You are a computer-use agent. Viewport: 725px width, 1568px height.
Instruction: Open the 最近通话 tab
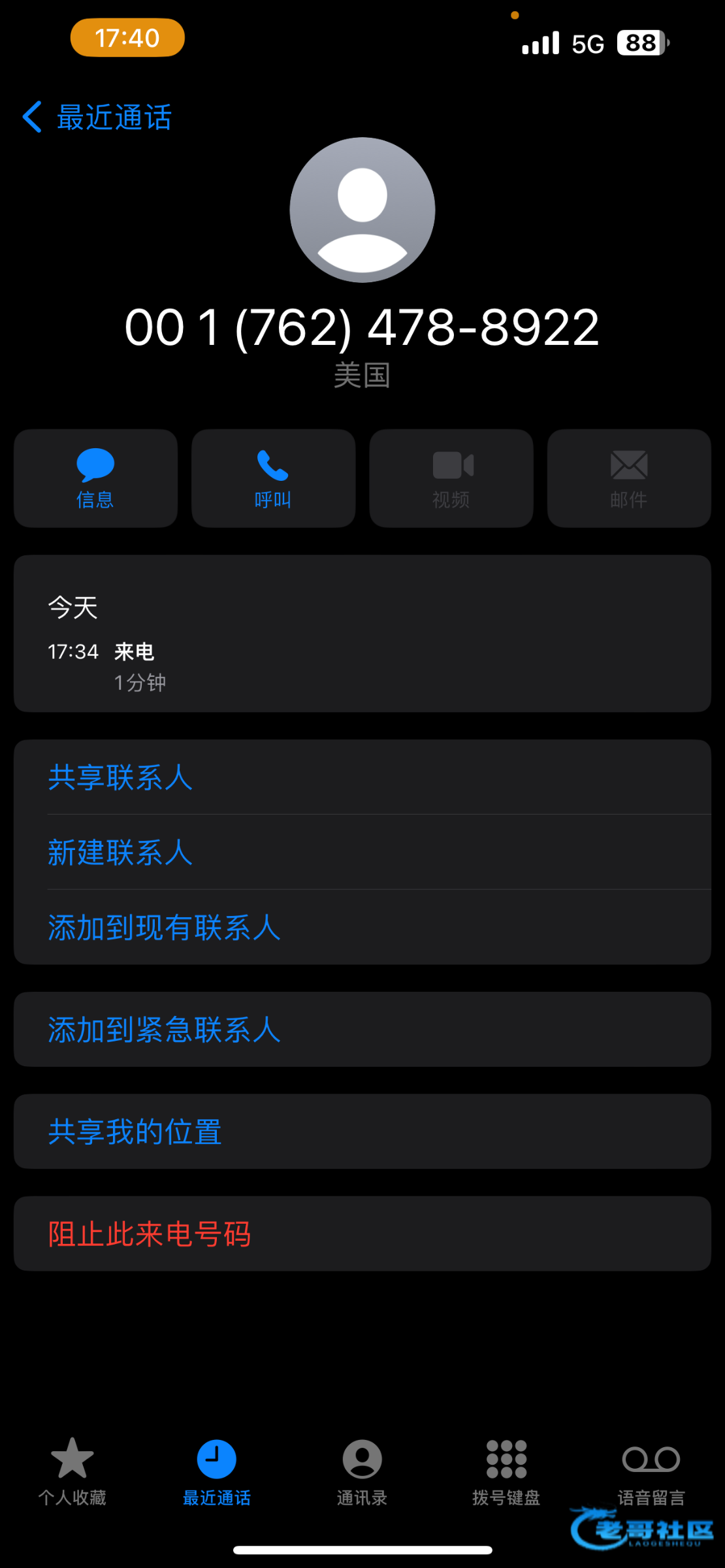217,1470
